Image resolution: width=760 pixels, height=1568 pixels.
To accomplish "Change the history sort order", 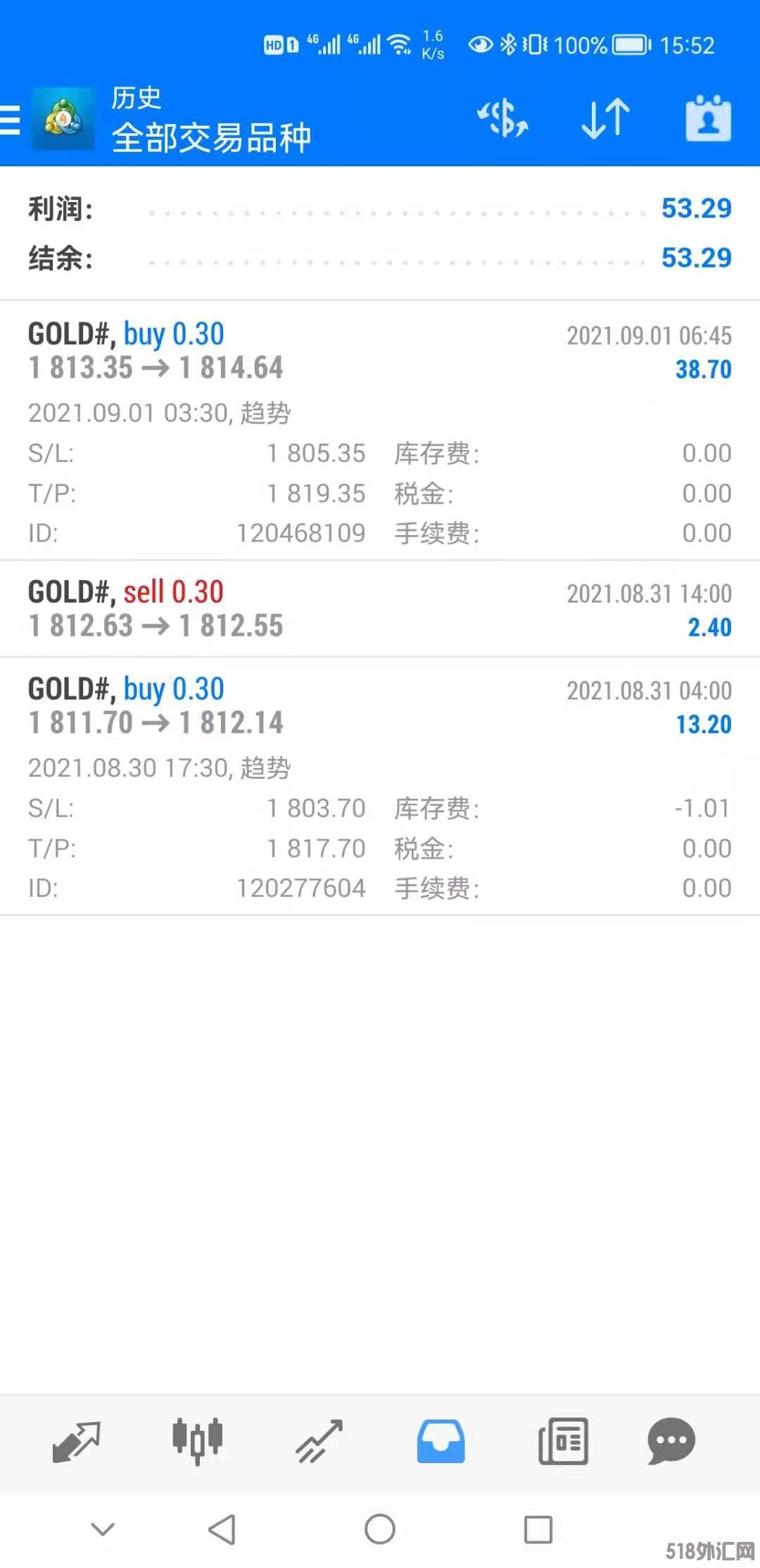I will pos(605,118).
